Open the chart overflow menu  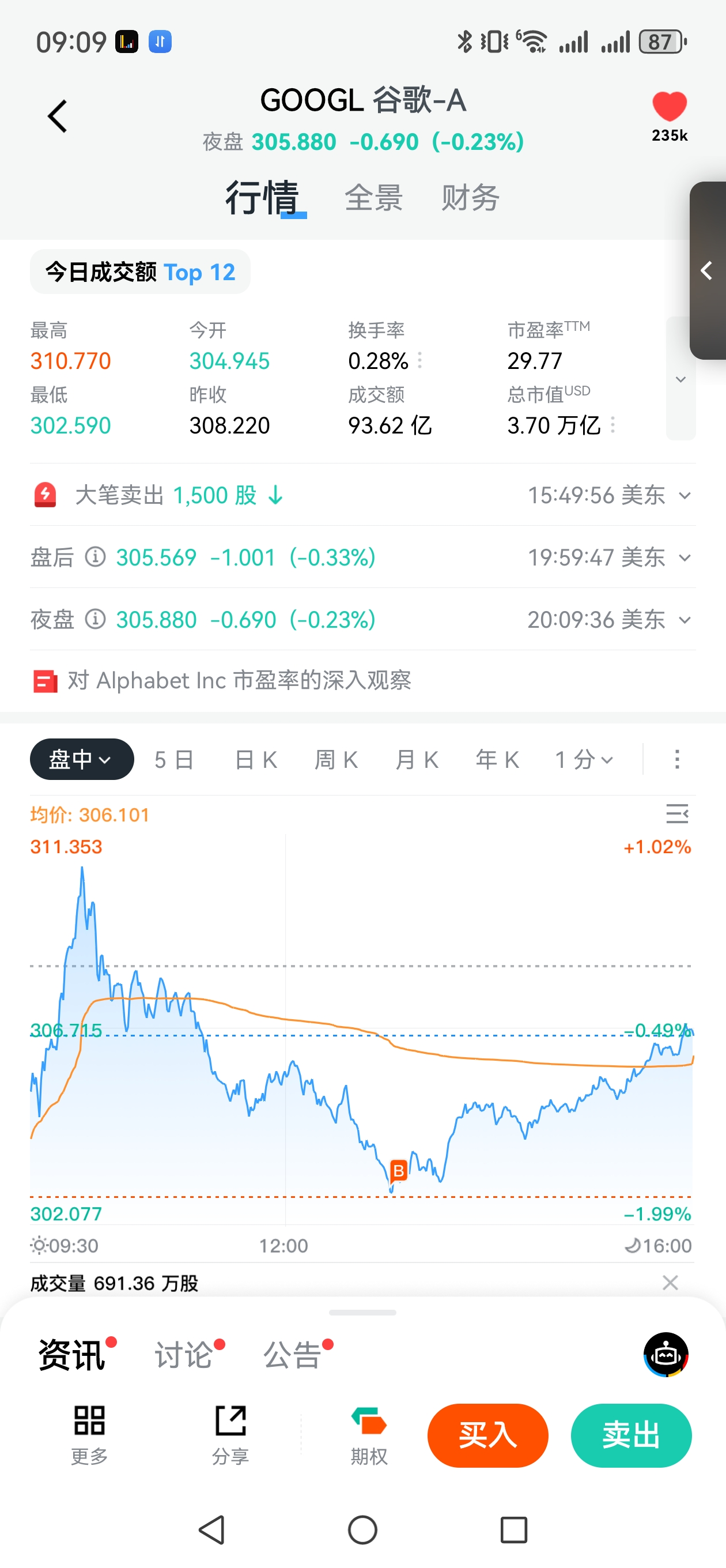(676, 760)
